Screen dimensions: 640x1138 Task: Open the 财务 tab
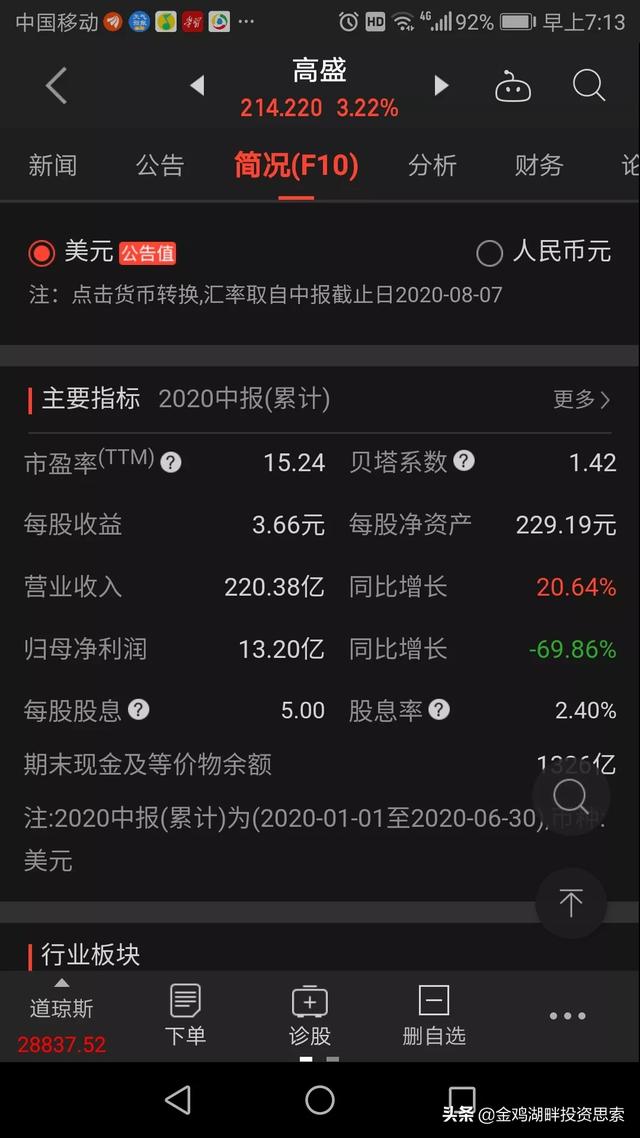tap(538, 165)
